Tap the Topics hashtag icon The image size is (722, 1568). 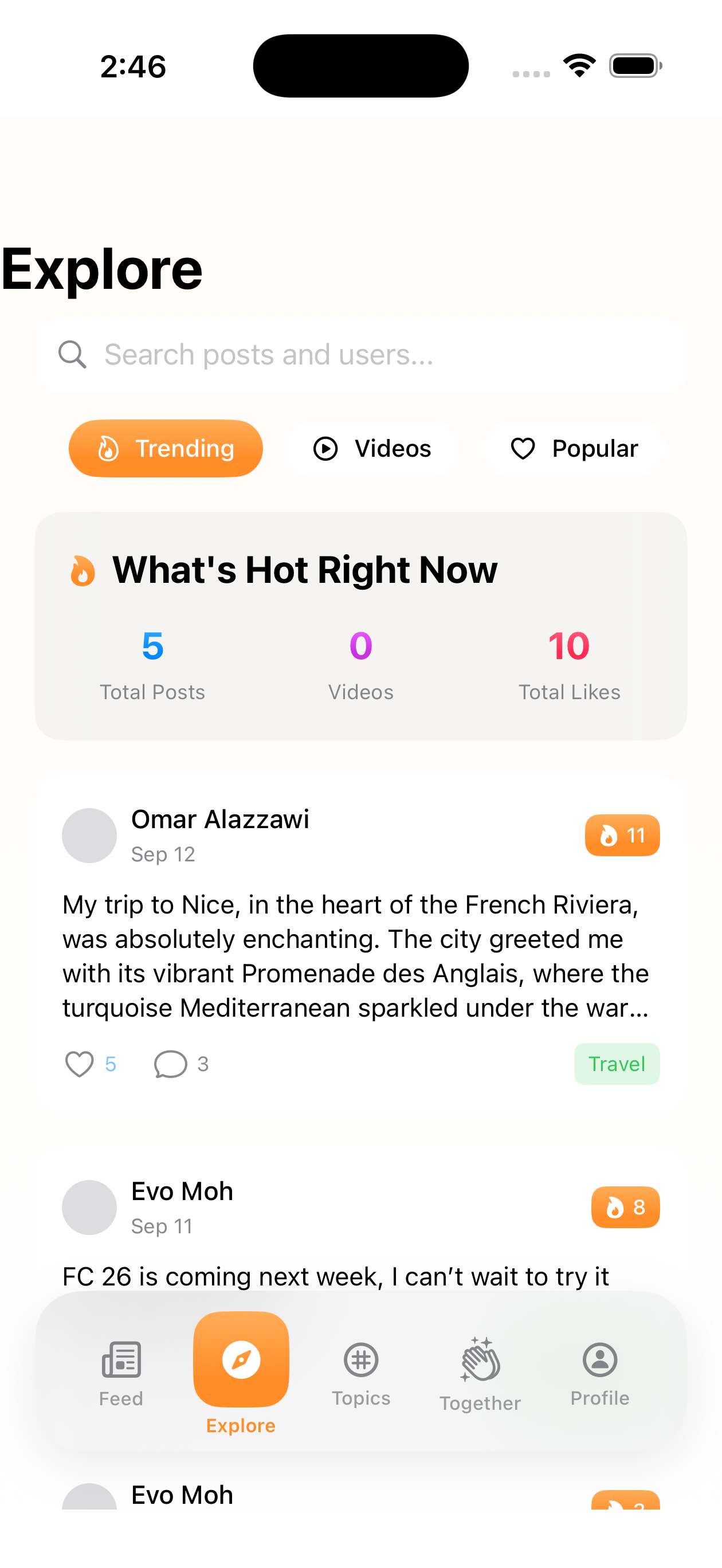coord(360,1359)
